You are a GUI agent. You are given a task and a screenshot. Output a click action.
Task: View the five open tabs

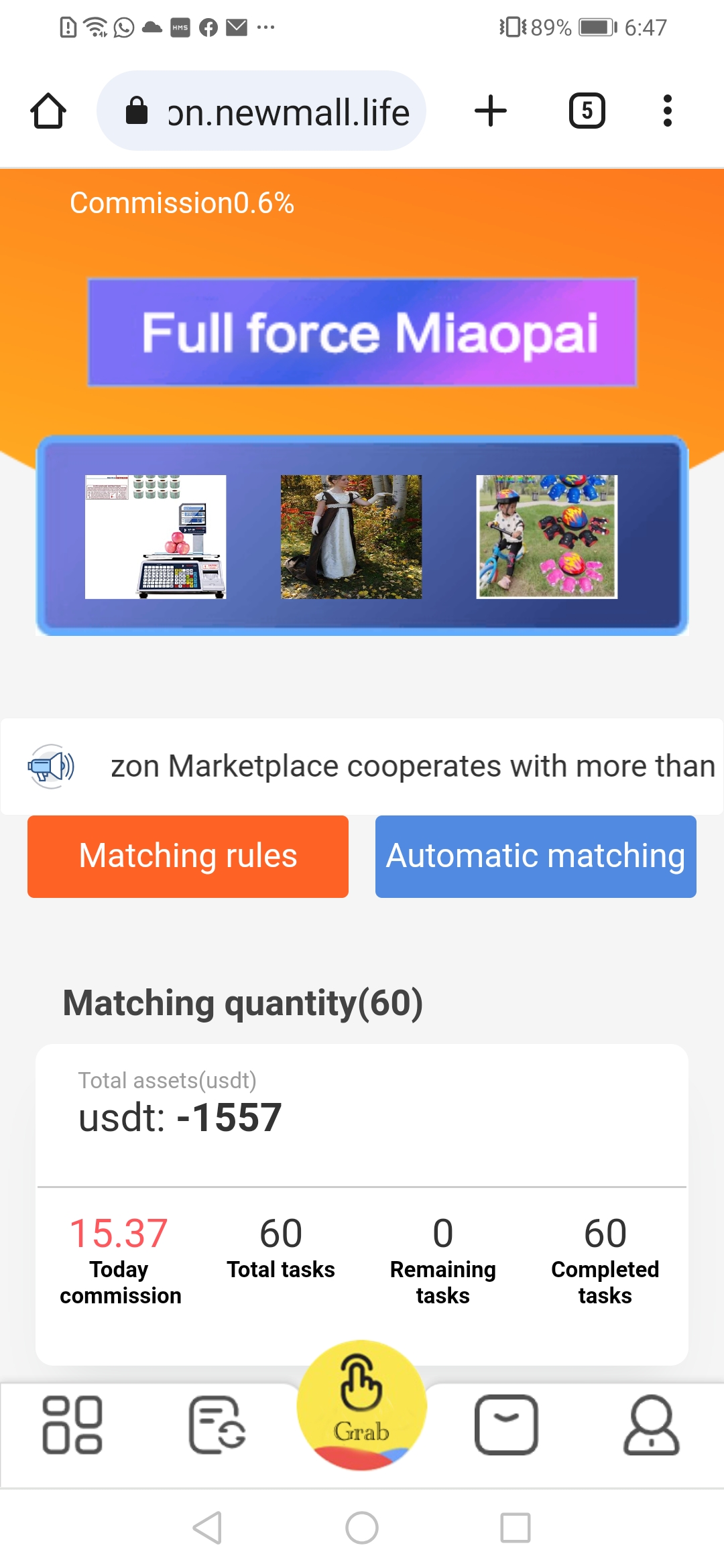[587, 111]
